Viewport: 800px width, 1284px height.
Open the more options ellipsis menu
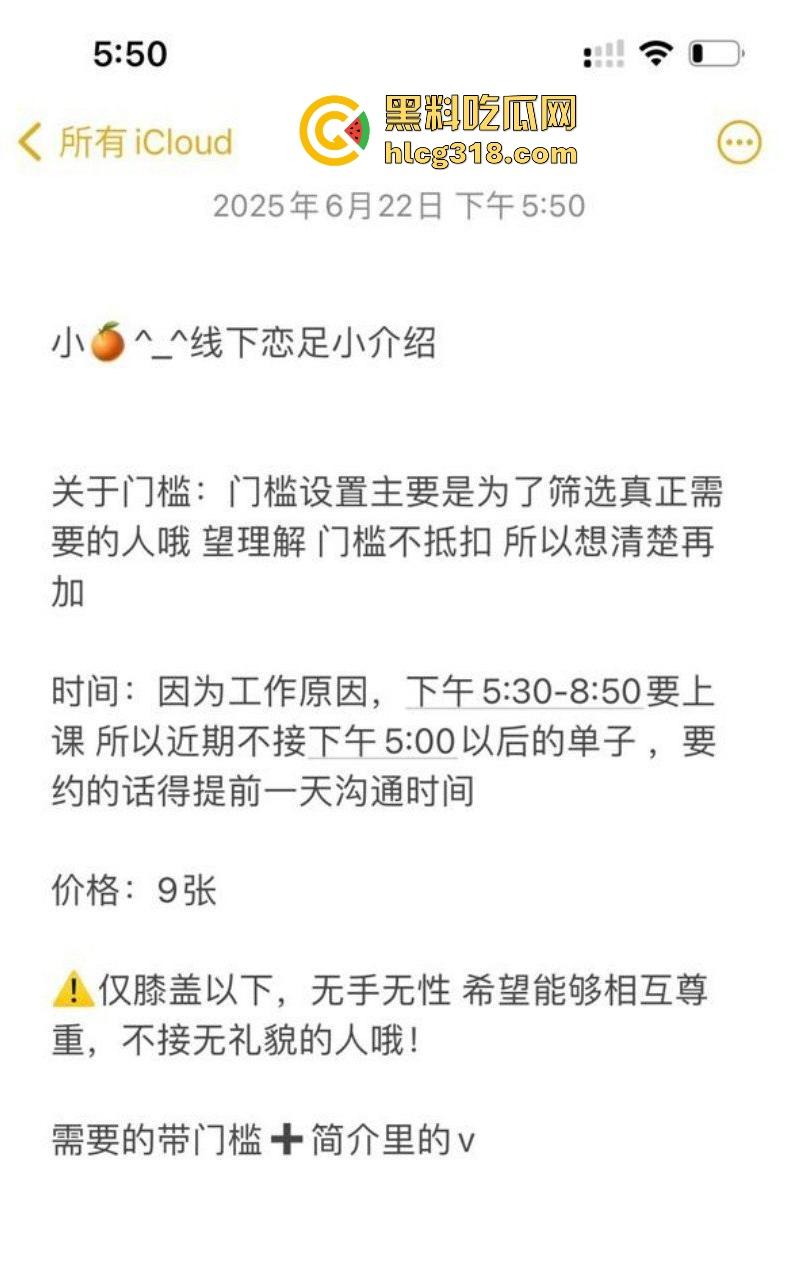pos(740,142)
